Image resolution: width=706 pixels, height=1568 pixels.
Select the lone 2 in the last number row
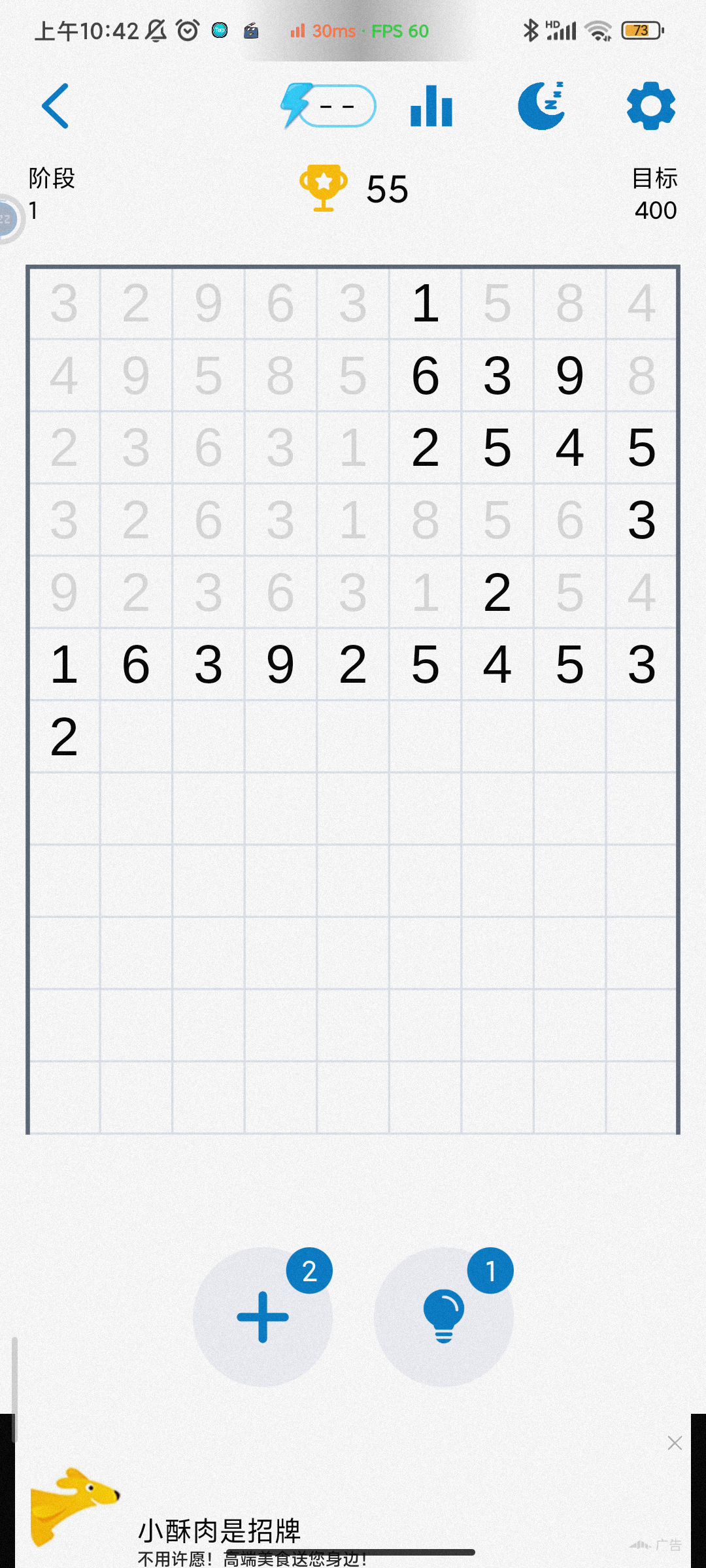64,737
